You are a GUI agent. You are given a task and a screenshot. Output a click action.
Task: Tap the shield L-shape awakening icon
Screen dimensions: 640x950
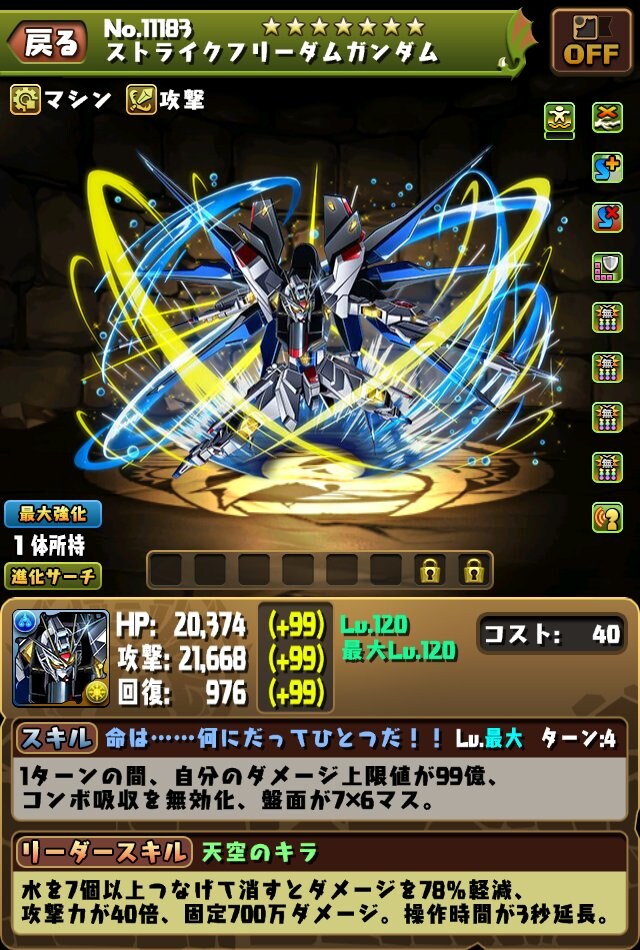[607, 268]
